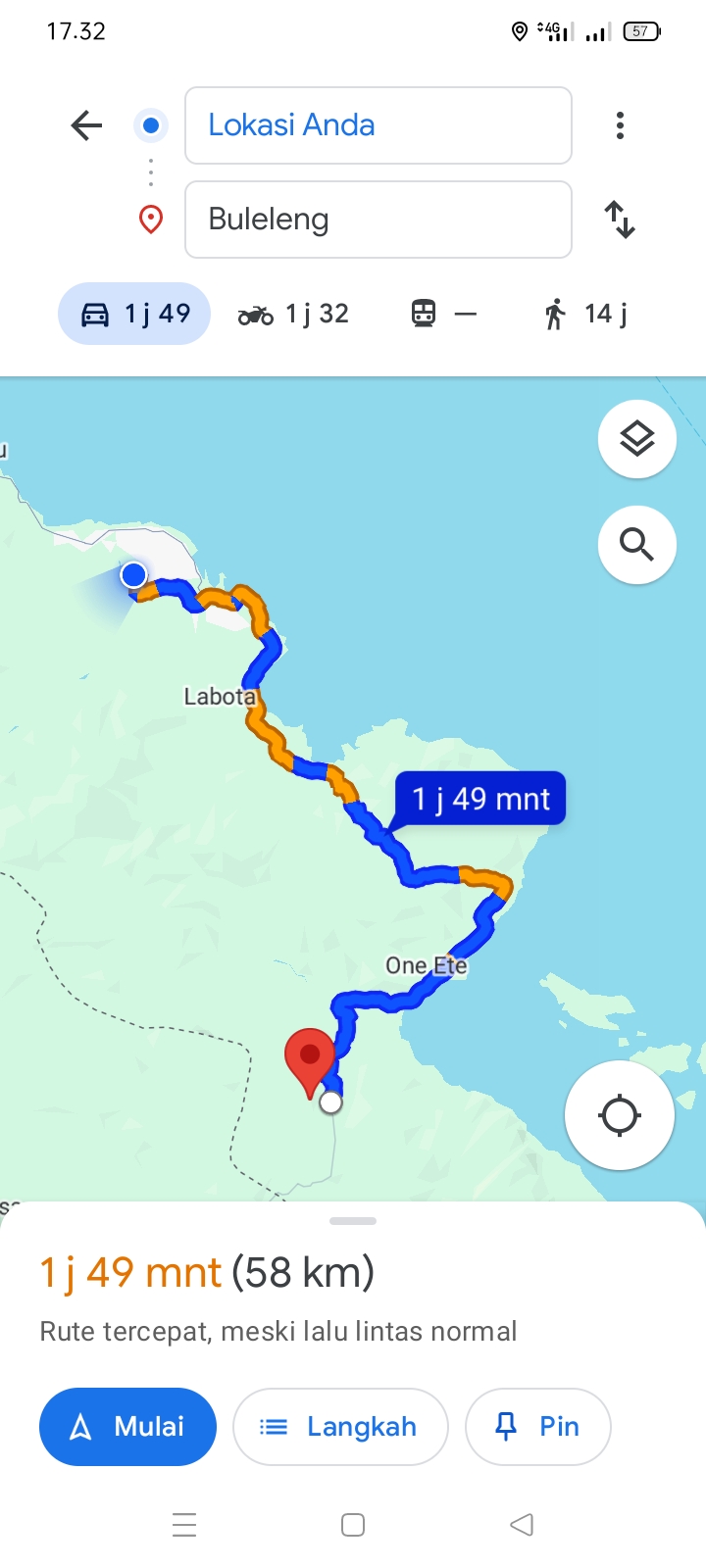Swap origin and destination

[x=620, y=220]
